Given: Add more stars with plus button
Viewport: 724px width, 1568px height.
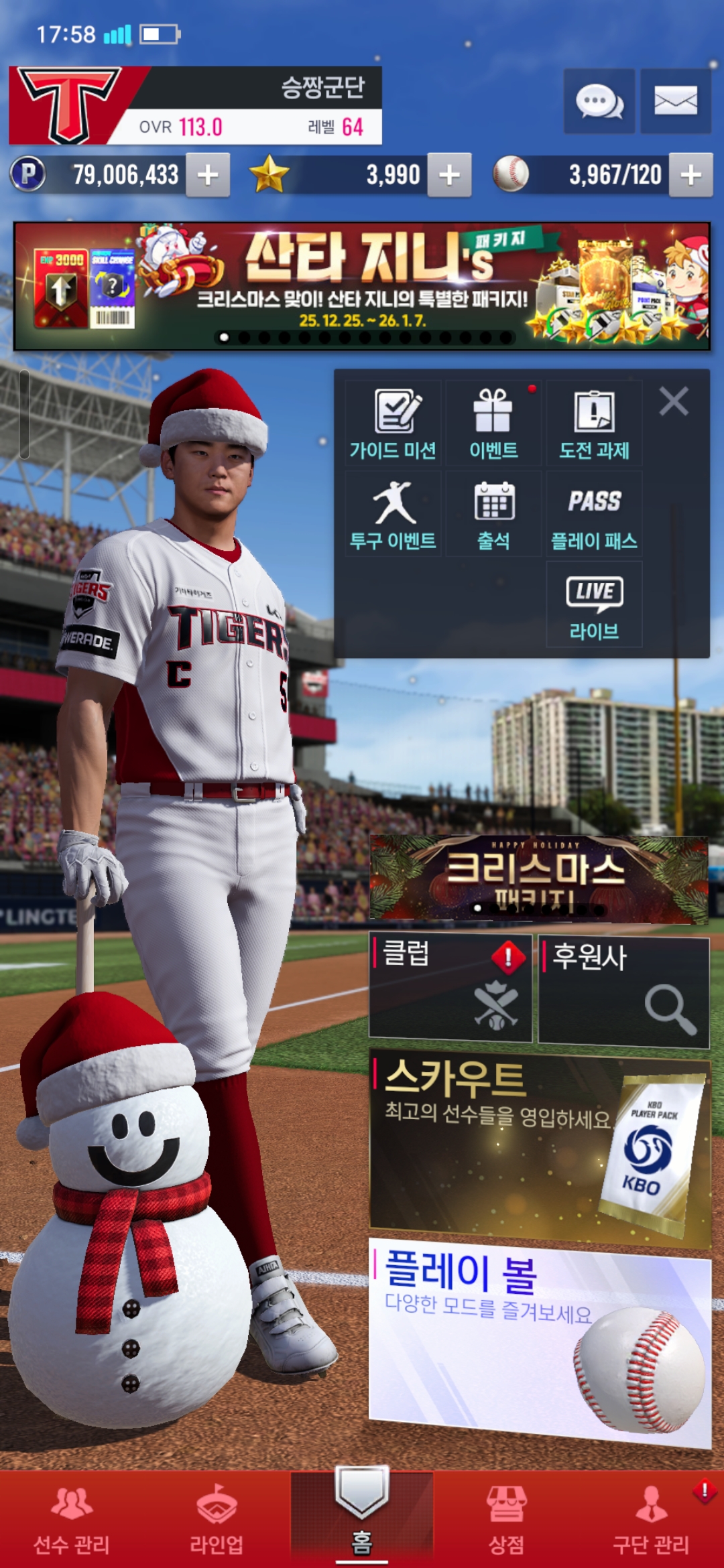Looking at the screenshot, I should pos(449,175).
